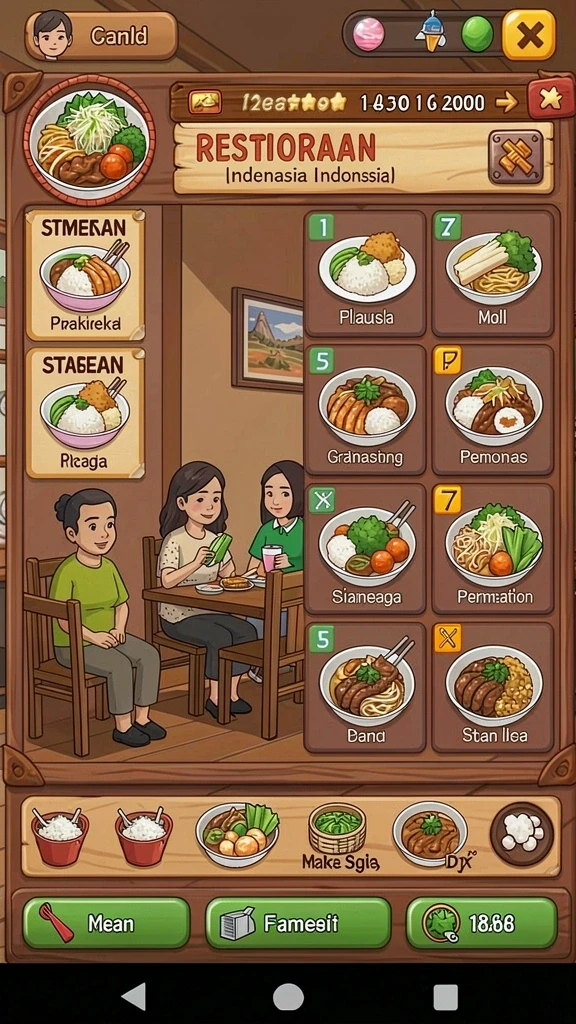
Task: Open the Rlcaga order card
Action: [85, 413]
